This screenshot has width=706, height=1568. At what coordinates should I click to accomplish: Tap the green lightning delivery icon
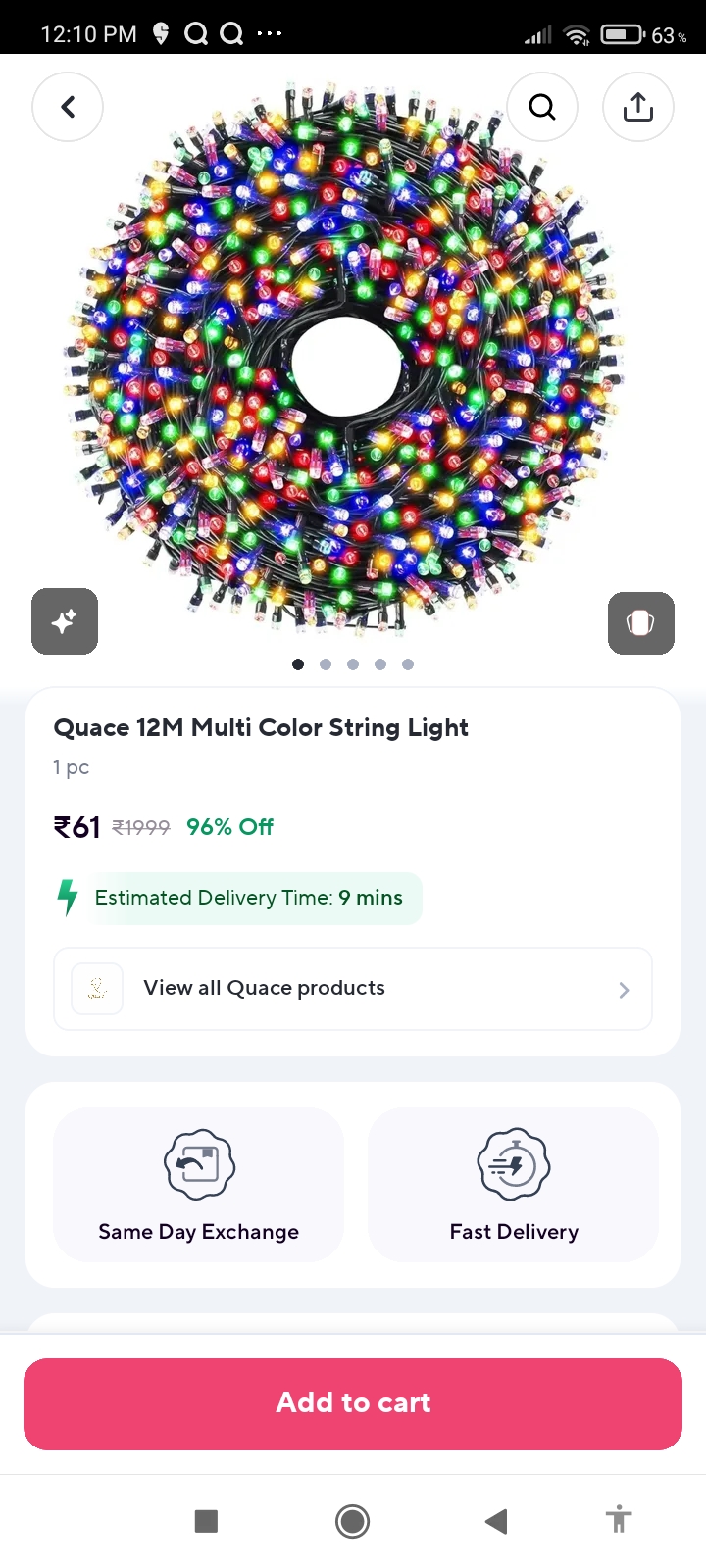(x=66, y=897)
